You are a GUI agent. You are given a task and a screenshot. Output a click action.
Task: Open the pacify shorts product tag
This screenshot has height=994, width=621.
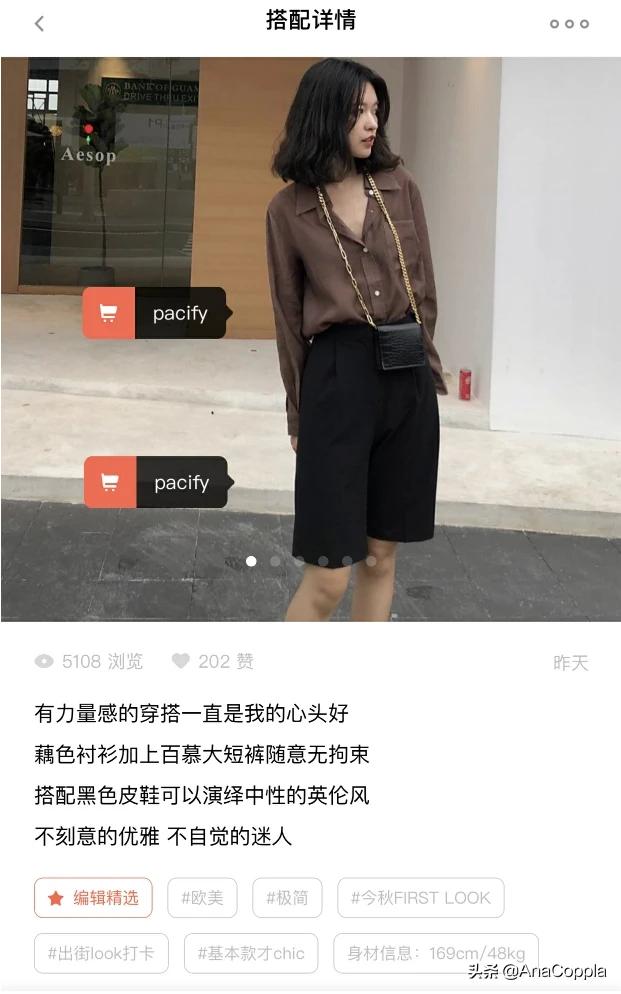[156, 482]
